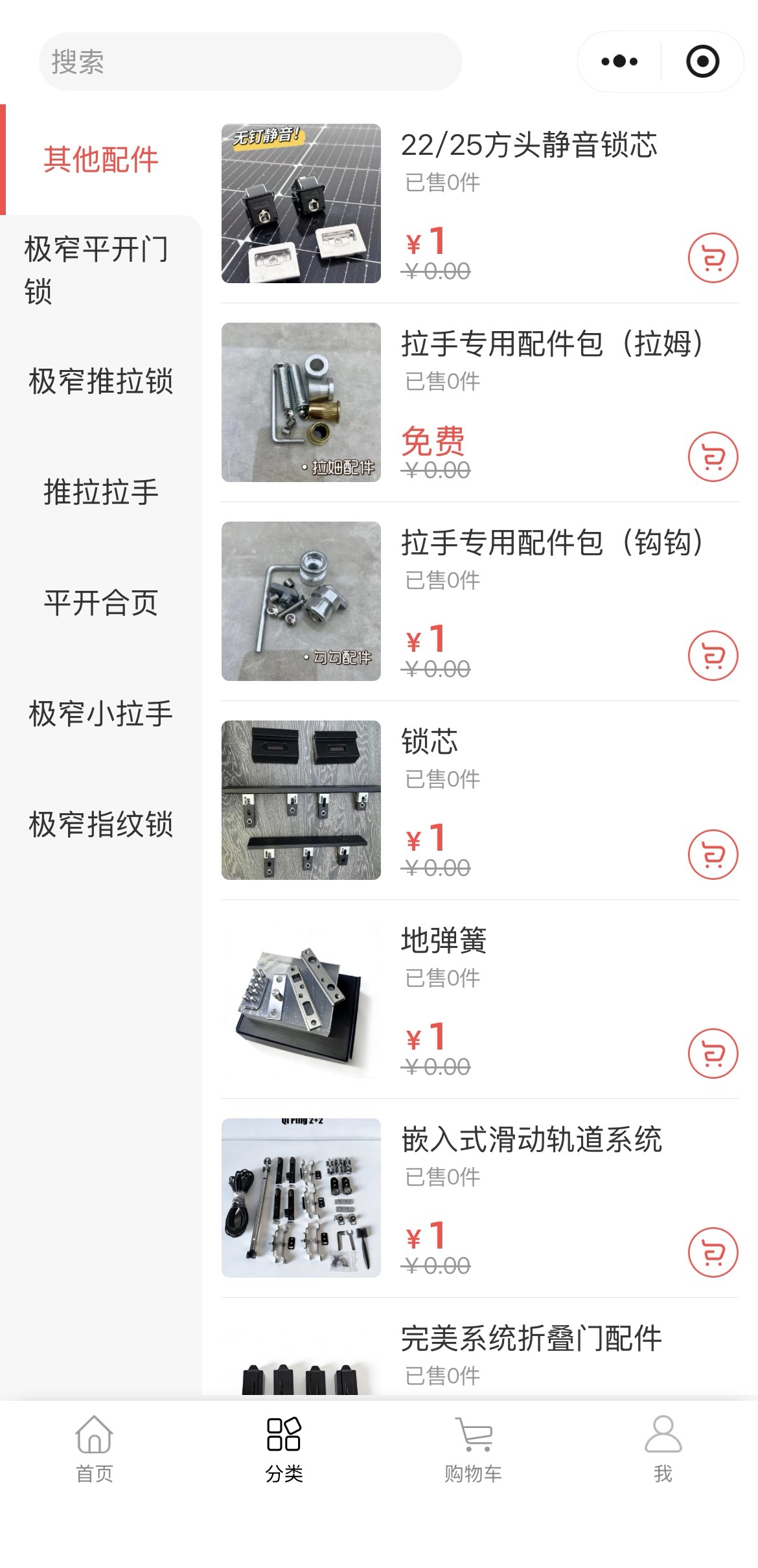Add 嵌入式滑动轨道系统 to the cart
This screenshot has height=1568, width=758.
tap(713, 1252)
